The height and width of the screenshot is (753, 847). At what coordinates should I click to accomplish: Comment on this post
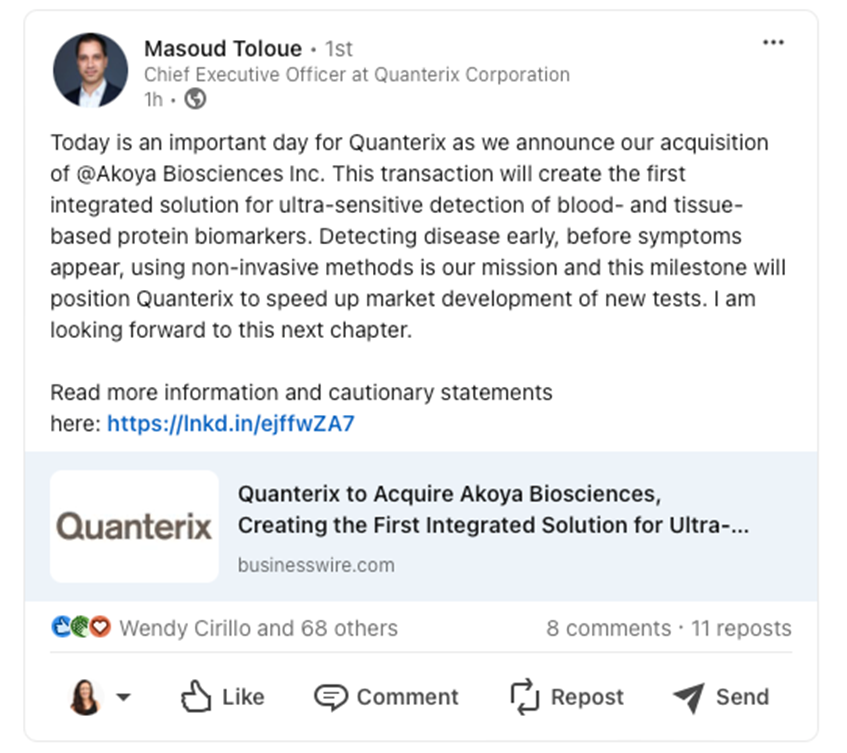pyautogui.click(x=386, y=697)
